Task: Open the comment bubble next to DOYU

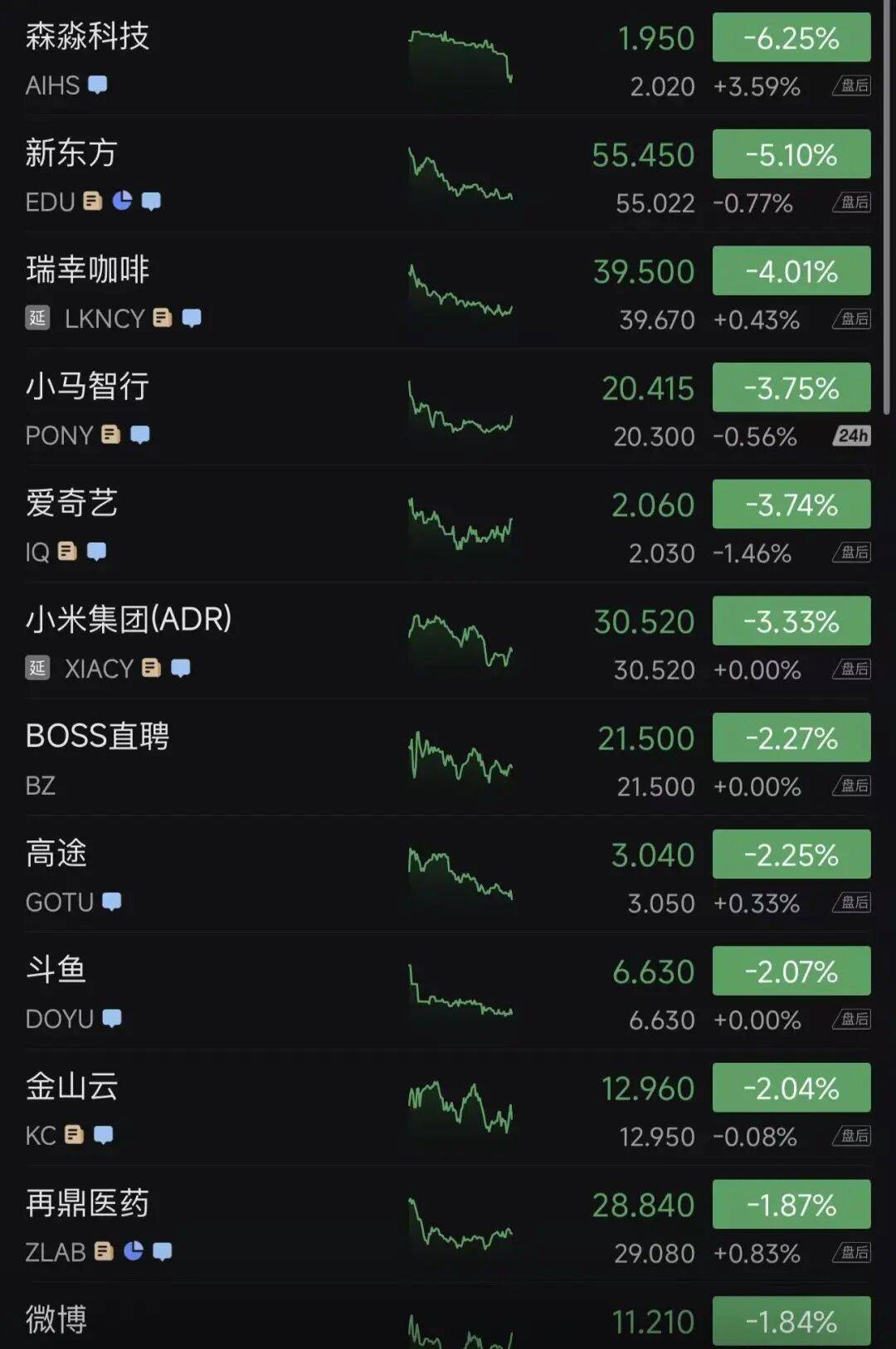Action: 112,1018
